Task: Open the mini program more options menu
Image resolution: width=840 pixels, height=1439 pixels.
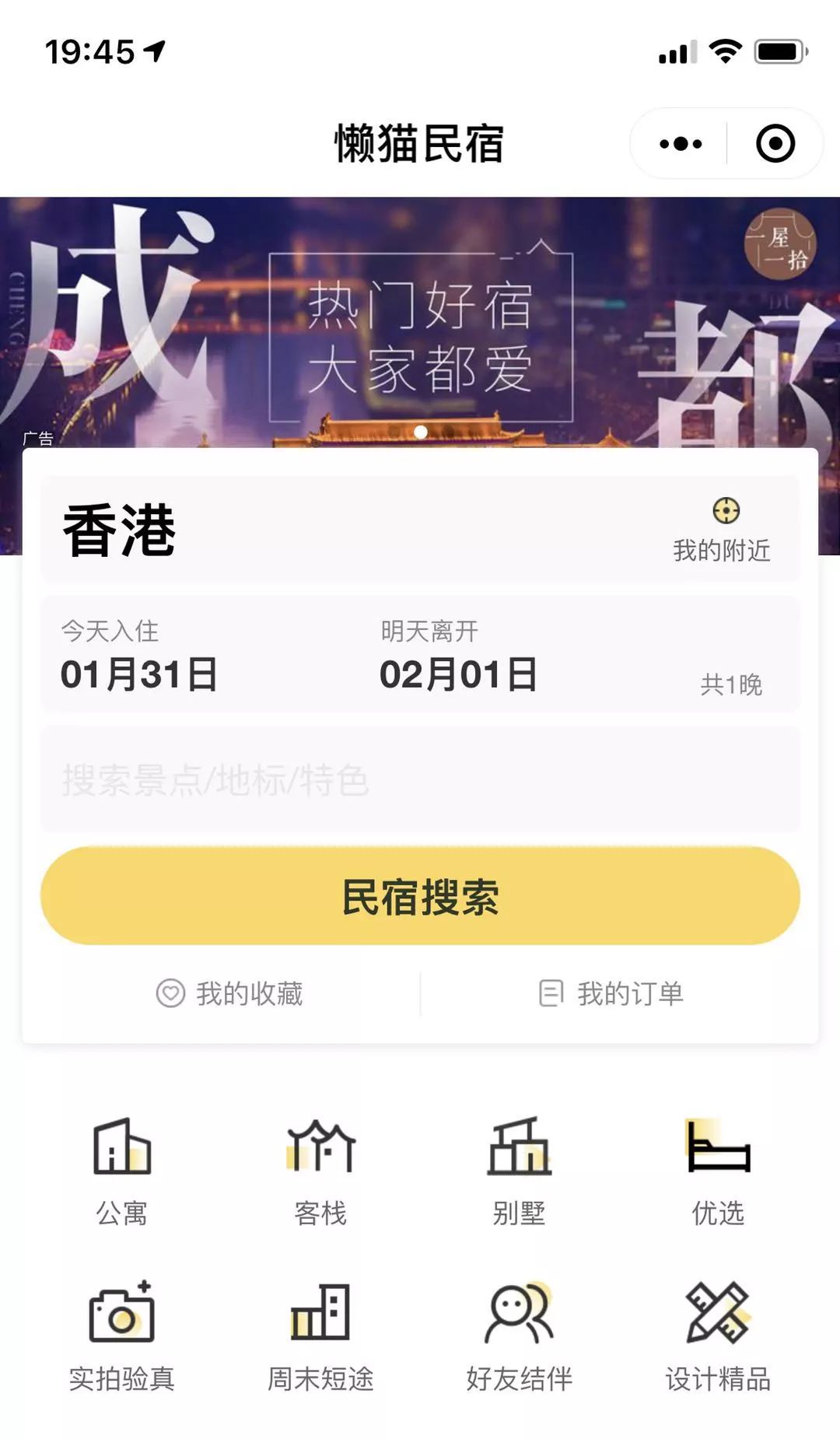Action: [681, 144]
